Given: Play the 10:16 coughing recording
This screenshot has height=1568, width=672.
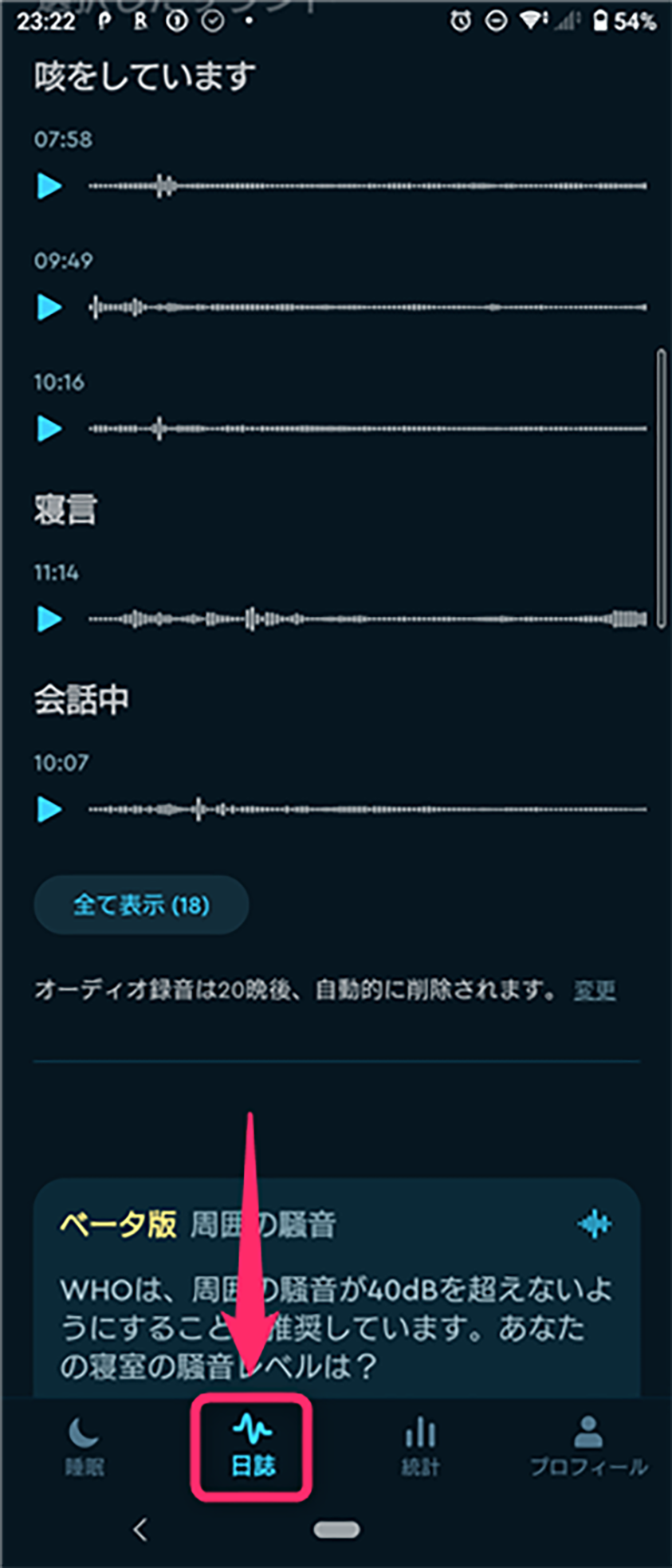Looking at the screenshot, I should point(49,429).
